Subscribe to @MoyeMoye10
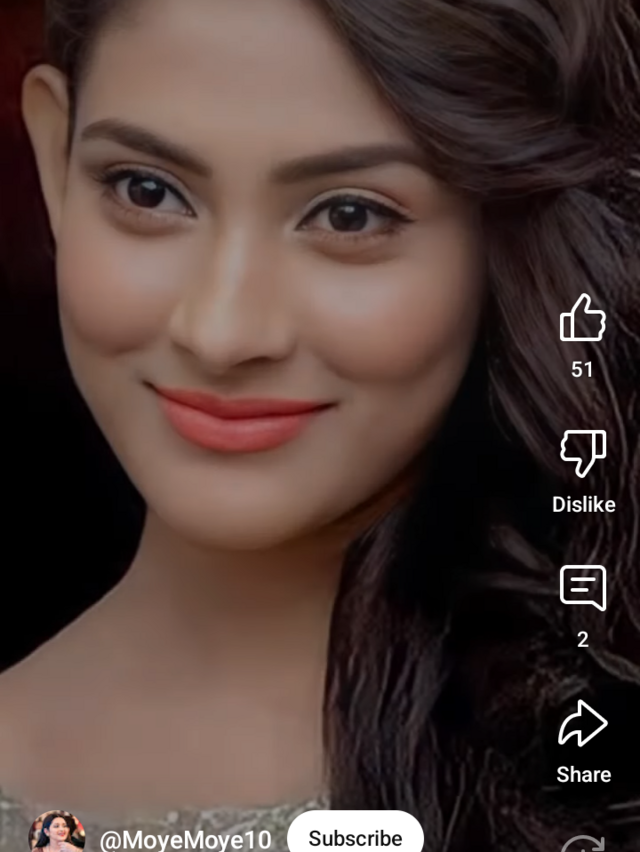The image size is (640, 852). (x=355, y=836)
